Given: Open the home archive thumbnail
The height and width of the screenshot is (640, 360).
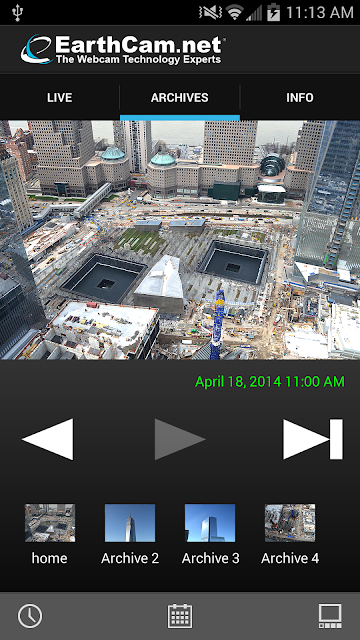Looking at the screenshot, I should click(x=49, y=534).
